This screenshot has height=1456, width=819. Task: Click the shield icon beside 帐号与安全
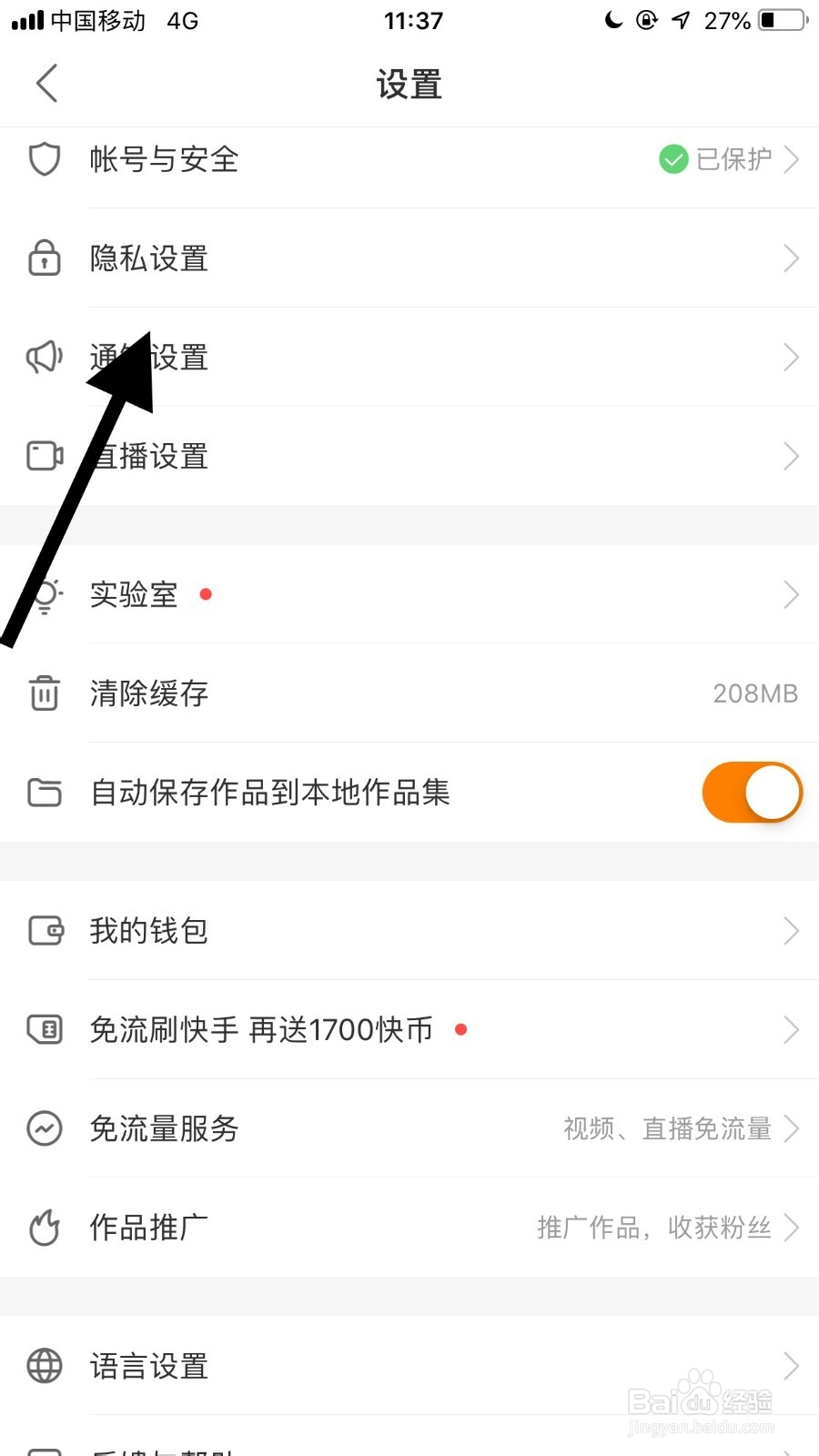coord(44,159)
